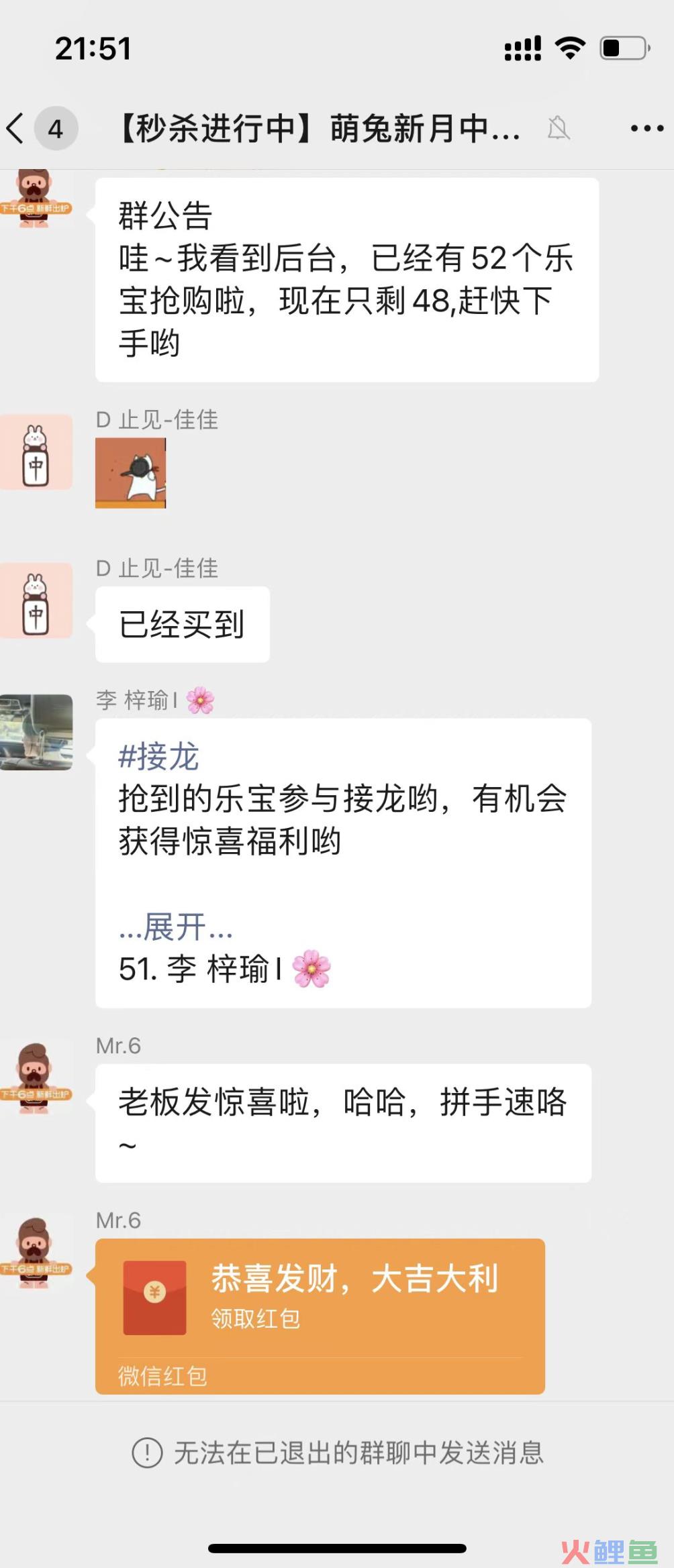Viewport: 674px width, 1568px height.
Task: Expand the 接龙 list via 展开
Action: (176, 928)
